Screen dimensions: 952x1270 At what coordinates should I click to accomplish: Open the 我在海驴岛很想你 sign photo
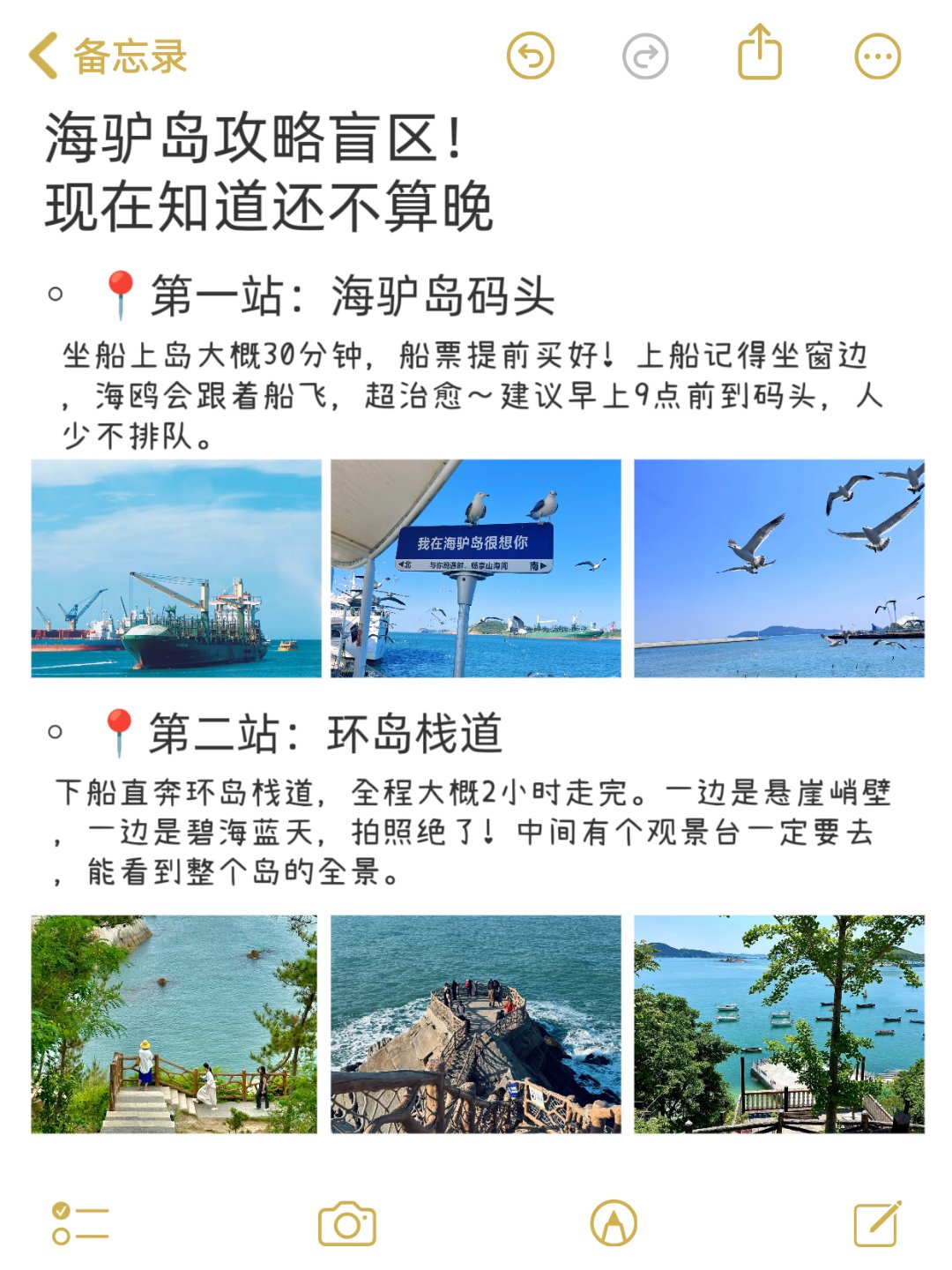click(x=476, y=569)
